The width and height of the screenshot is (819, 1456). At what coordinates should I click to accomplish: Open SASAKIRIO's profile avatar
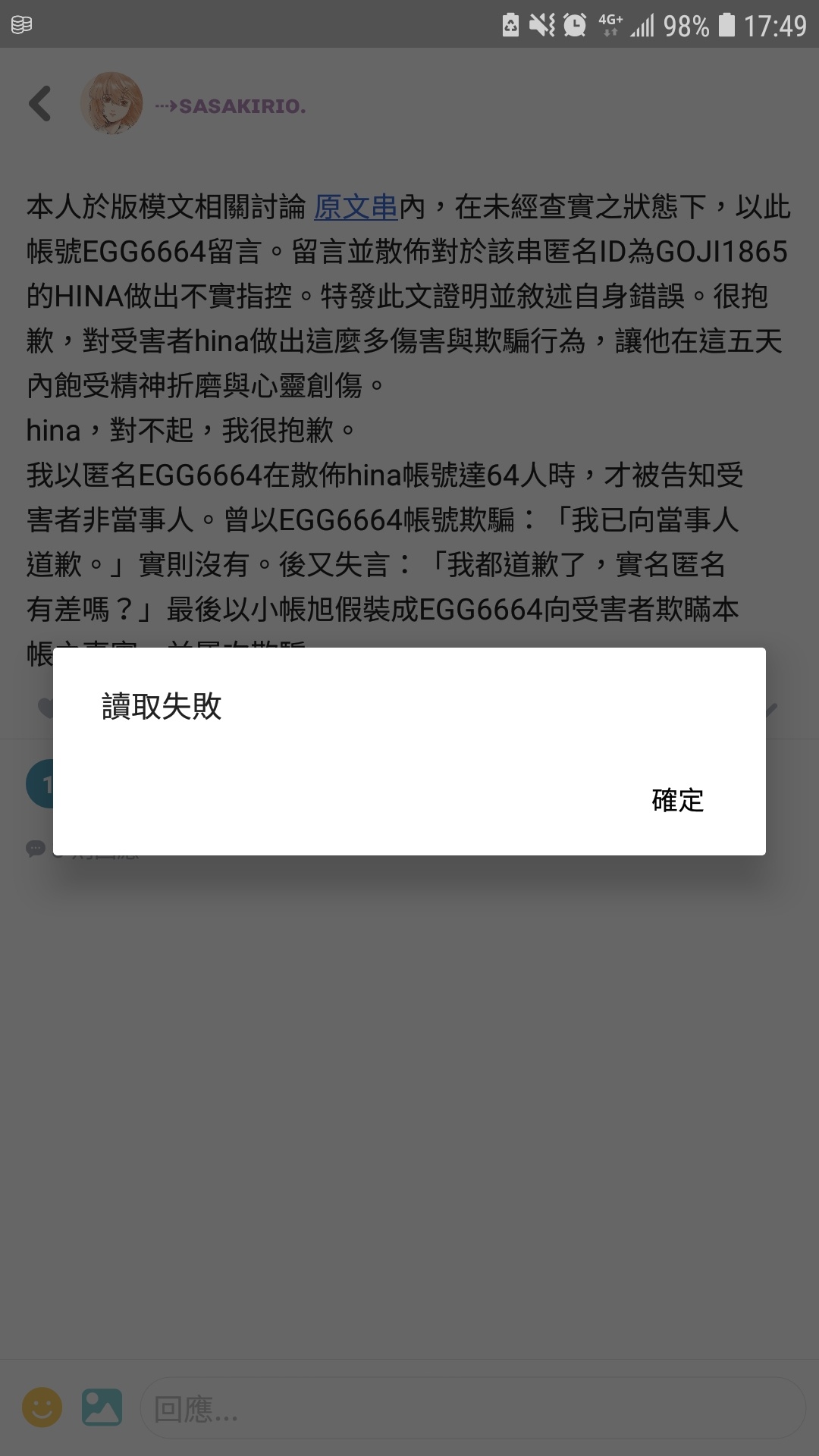click(111, 104)
